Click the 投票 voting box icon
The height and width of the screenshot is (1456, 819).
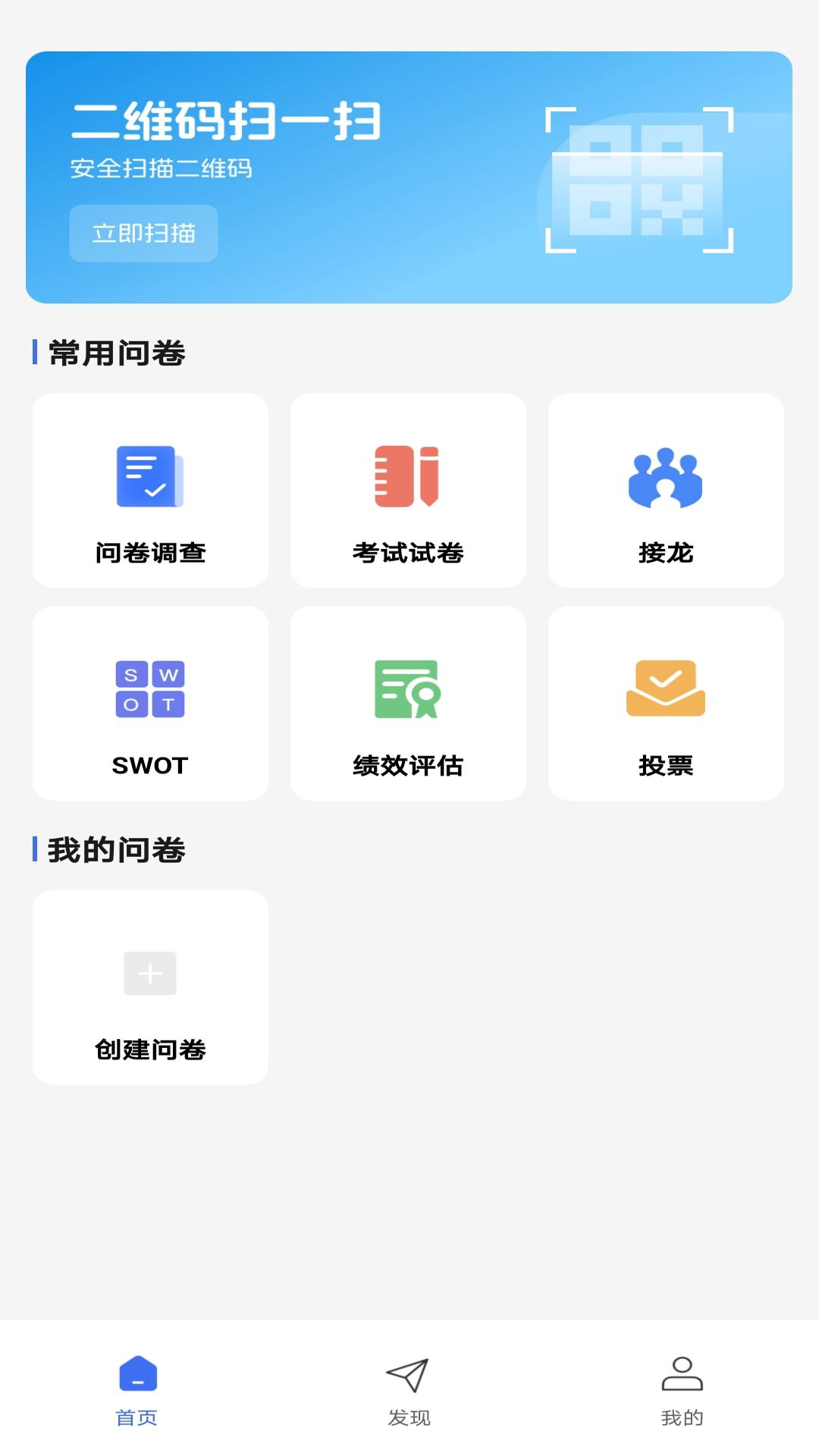[665, 689]
